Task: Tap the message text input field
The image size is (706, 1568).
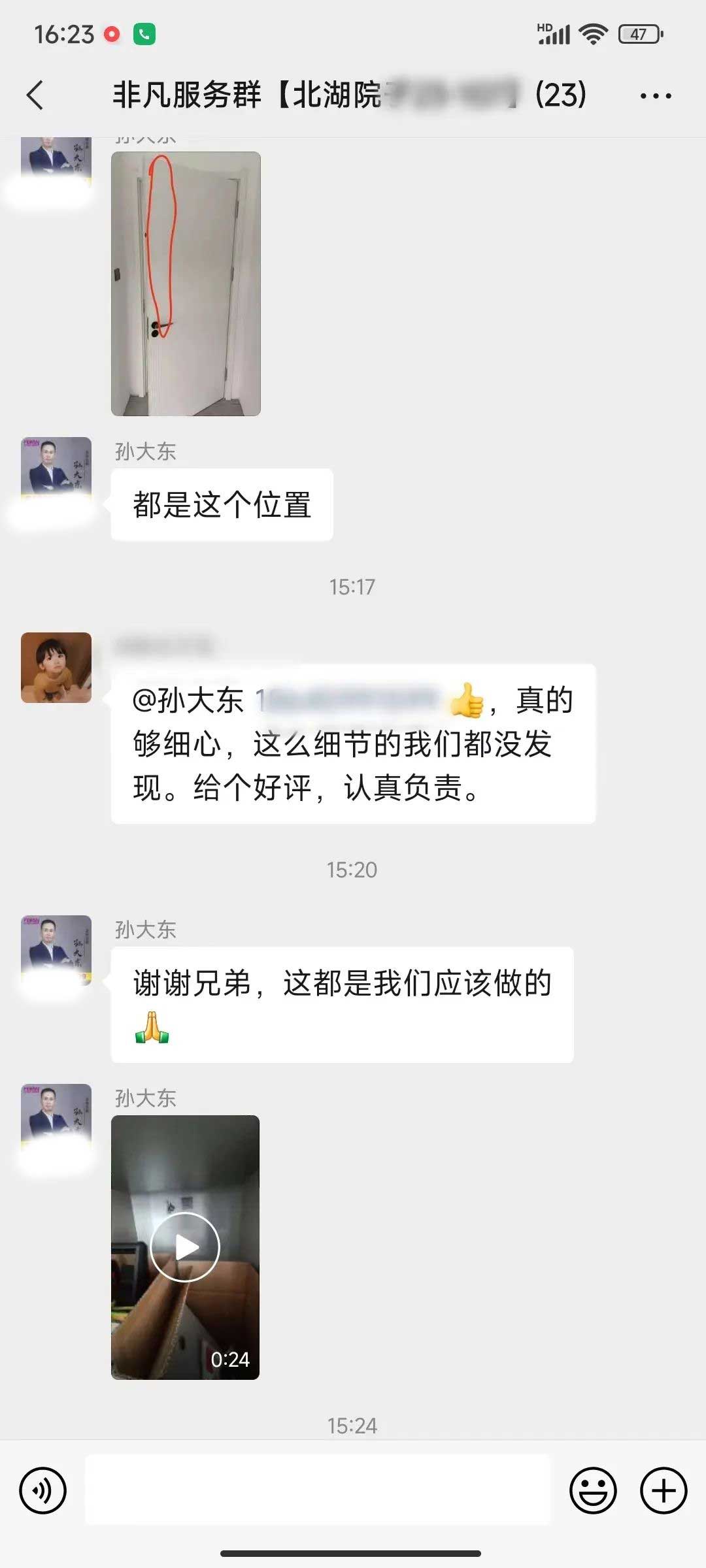Action: point(318,1490)
